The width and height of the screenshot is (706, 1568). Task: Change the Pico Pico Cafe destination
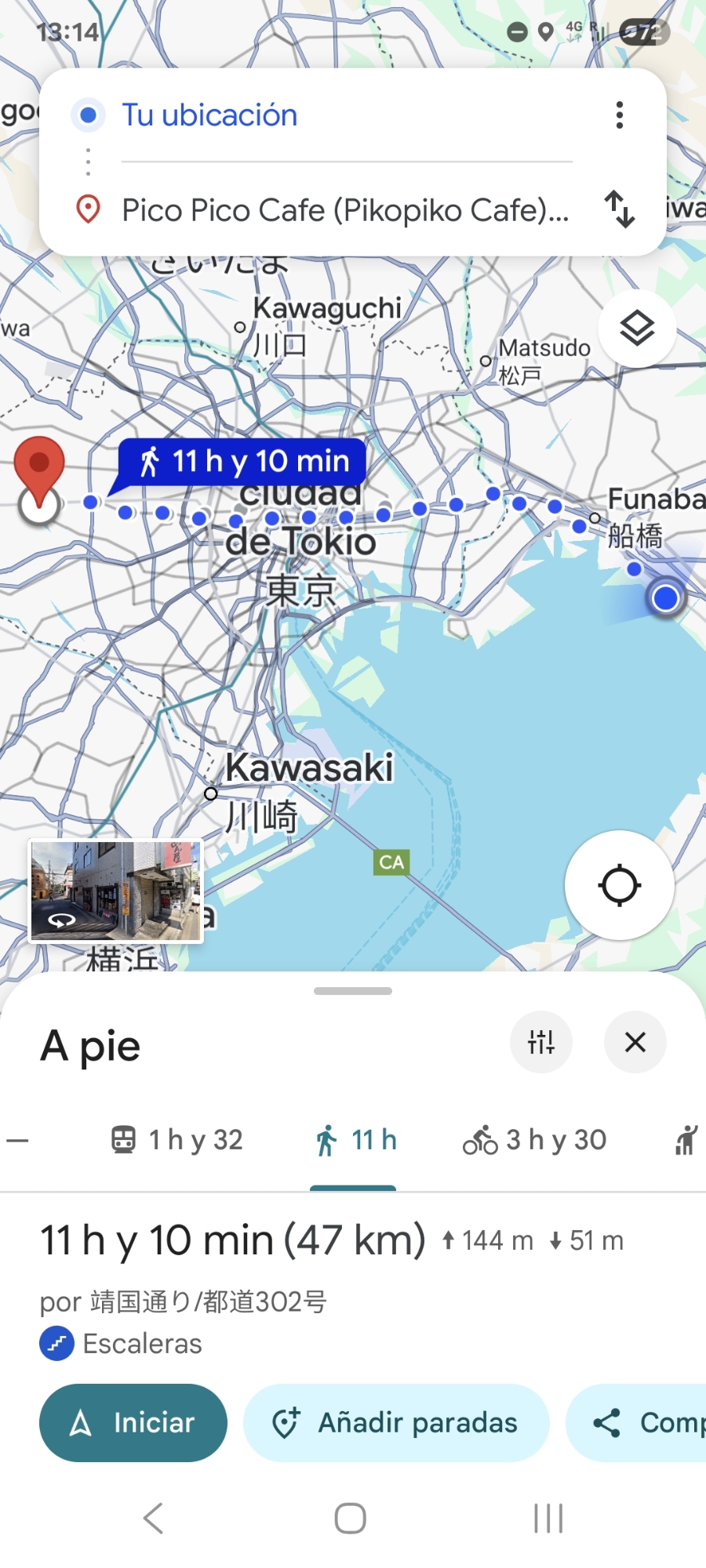tap(345, 210)
